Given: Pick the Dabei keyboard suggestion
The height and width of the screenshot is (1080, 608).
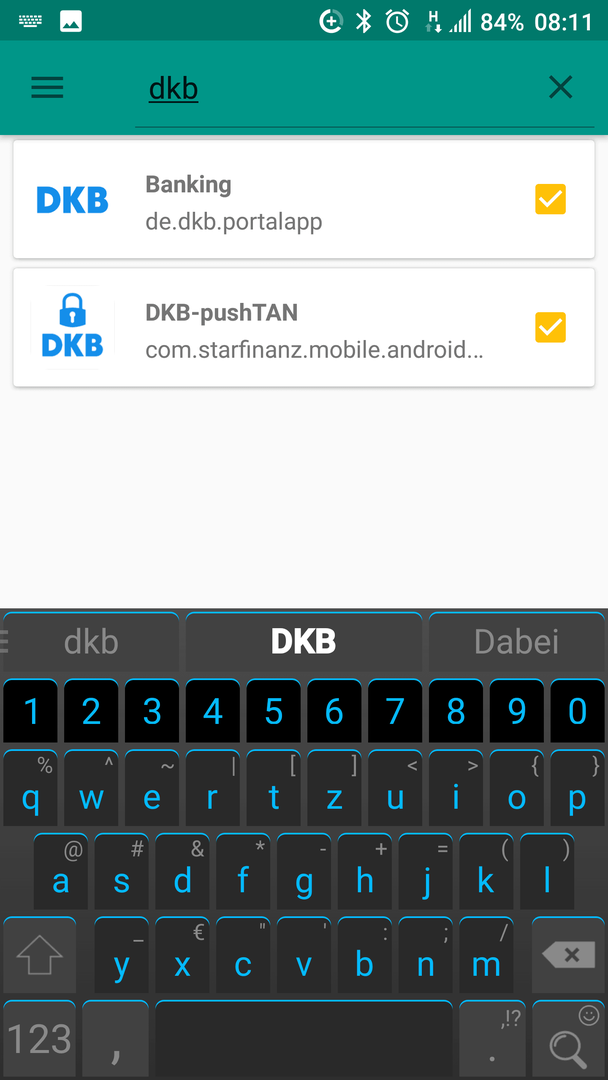Looking at the screenshot, I should click(x=516, y=642).
